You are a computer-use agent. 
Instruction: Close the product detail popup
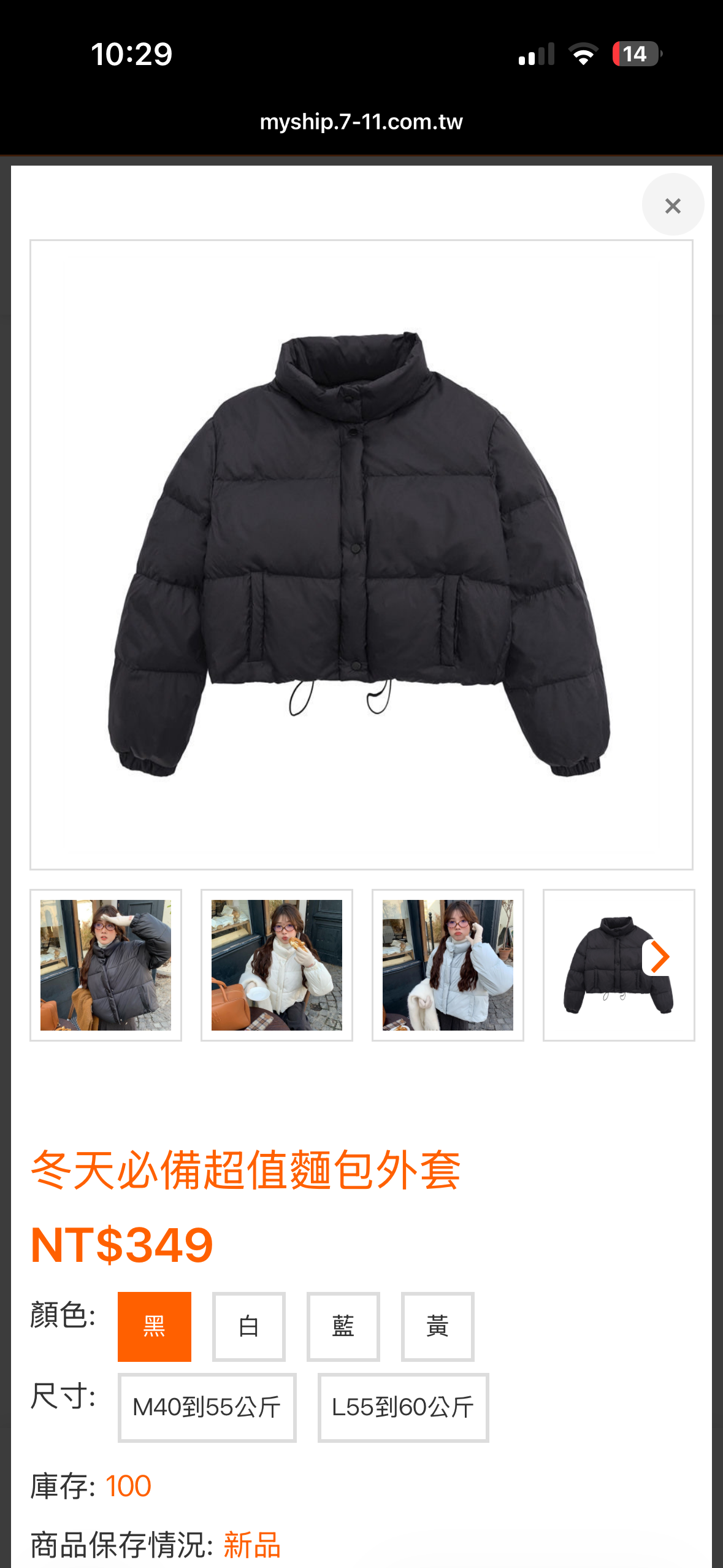[x=672, y=205]
